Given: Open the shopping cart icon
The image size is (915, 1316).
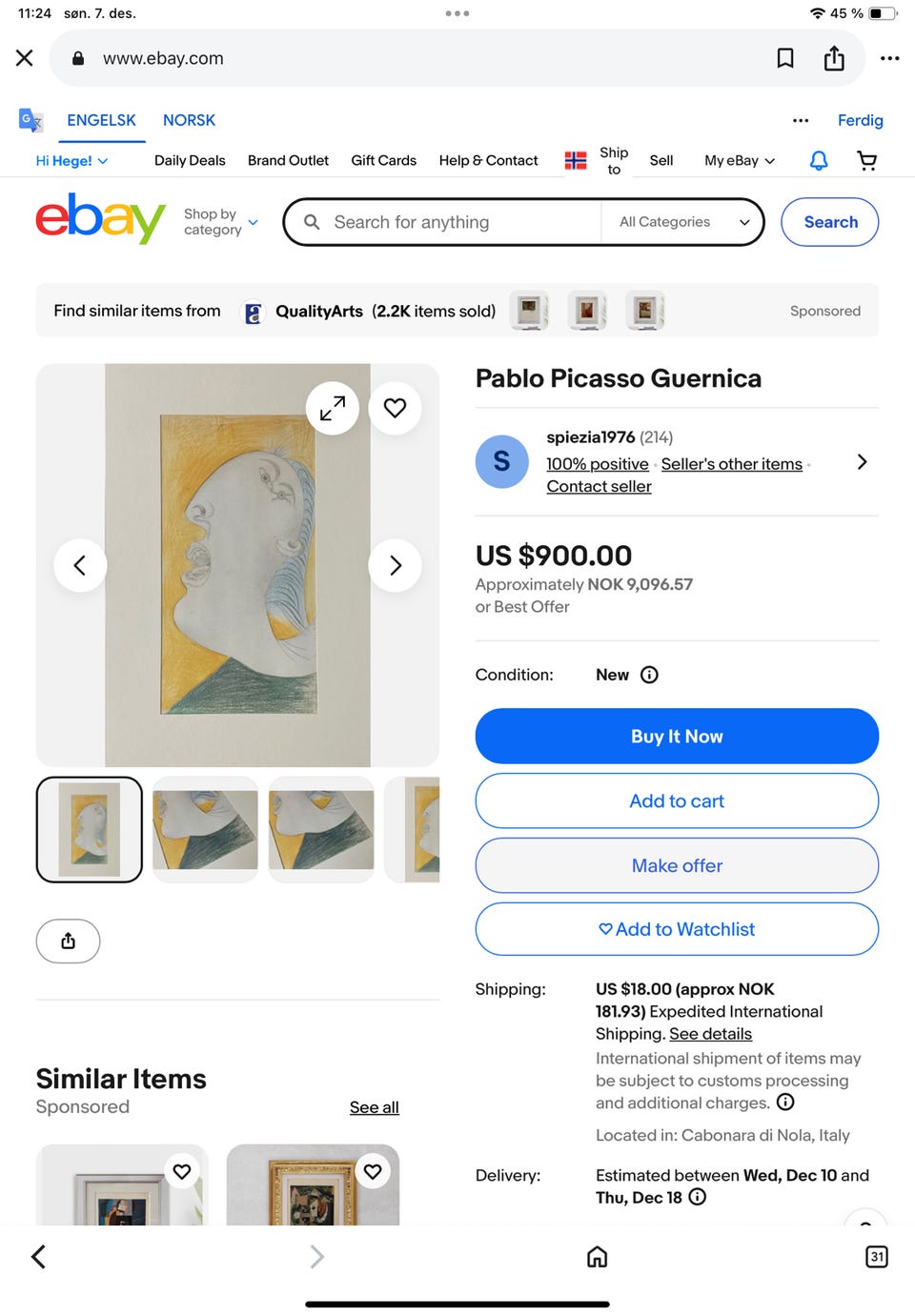Looking at the screenshot, I should coord(866,160).
